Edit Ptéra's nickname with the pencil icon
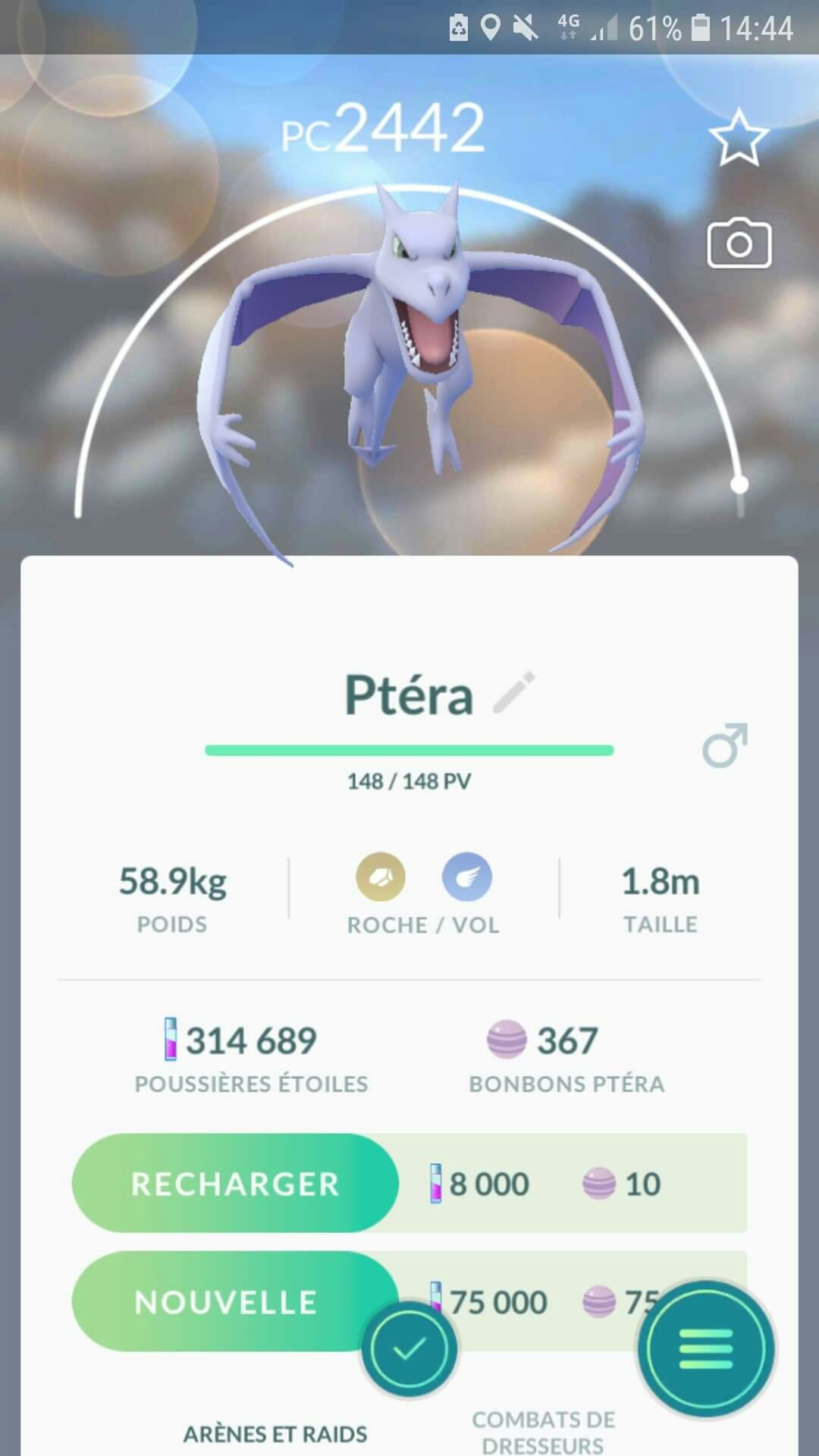819x1456 pixels. (x=514, y=692)
